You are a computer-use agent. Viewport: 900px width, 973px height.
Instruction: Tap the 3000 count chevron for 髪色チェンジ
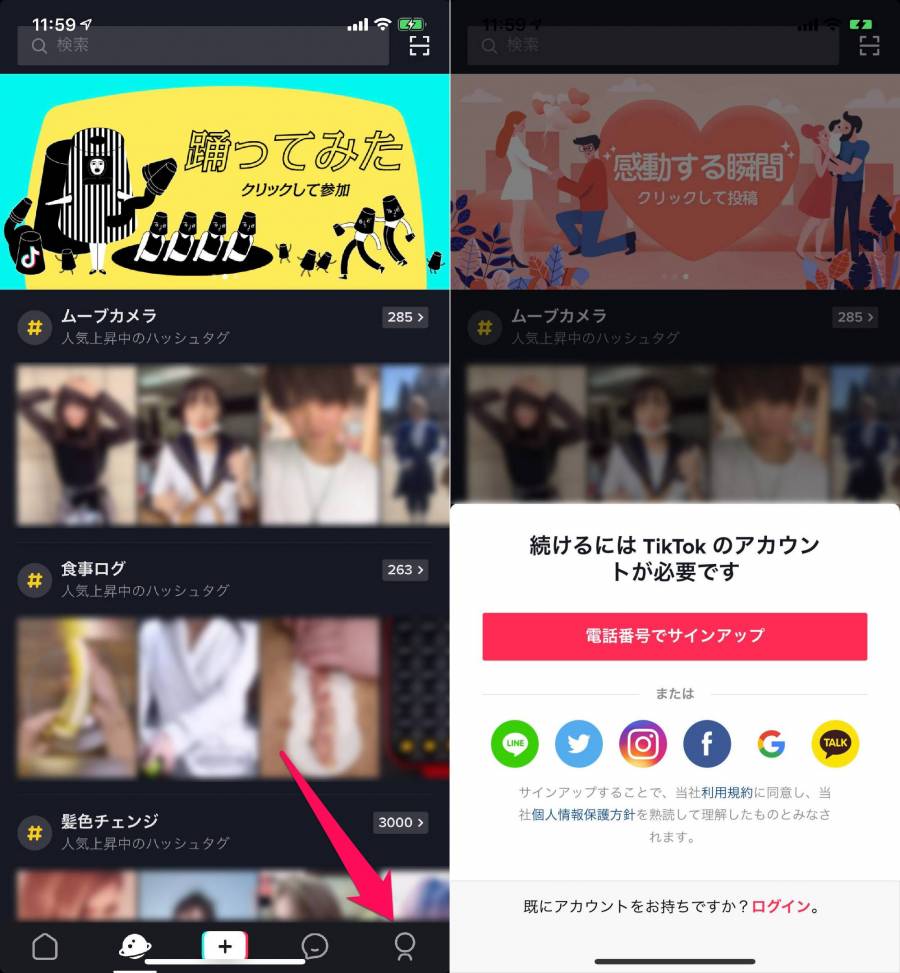point(401,823)
